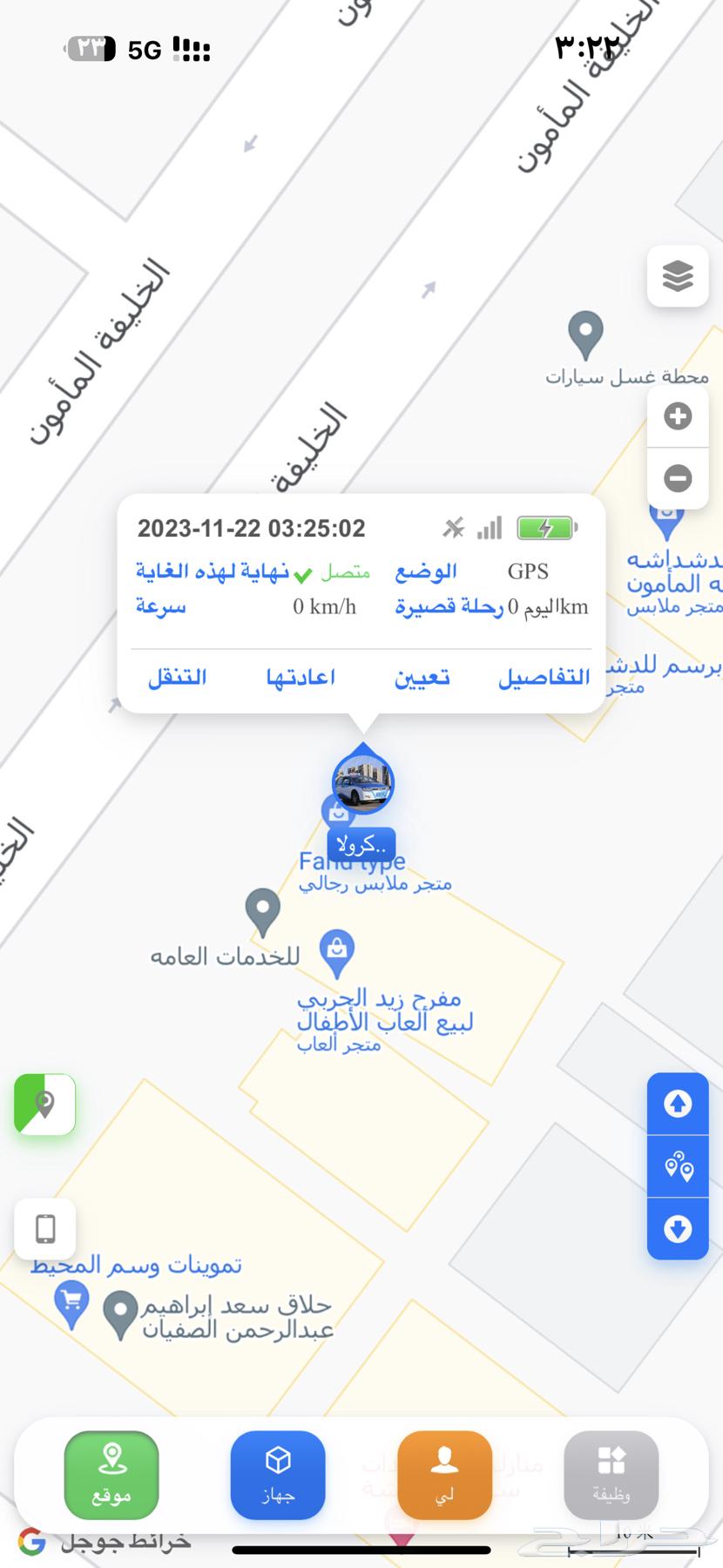Click the zoom in plus icon
723x1568 pixels.
[x=678, y=416]
